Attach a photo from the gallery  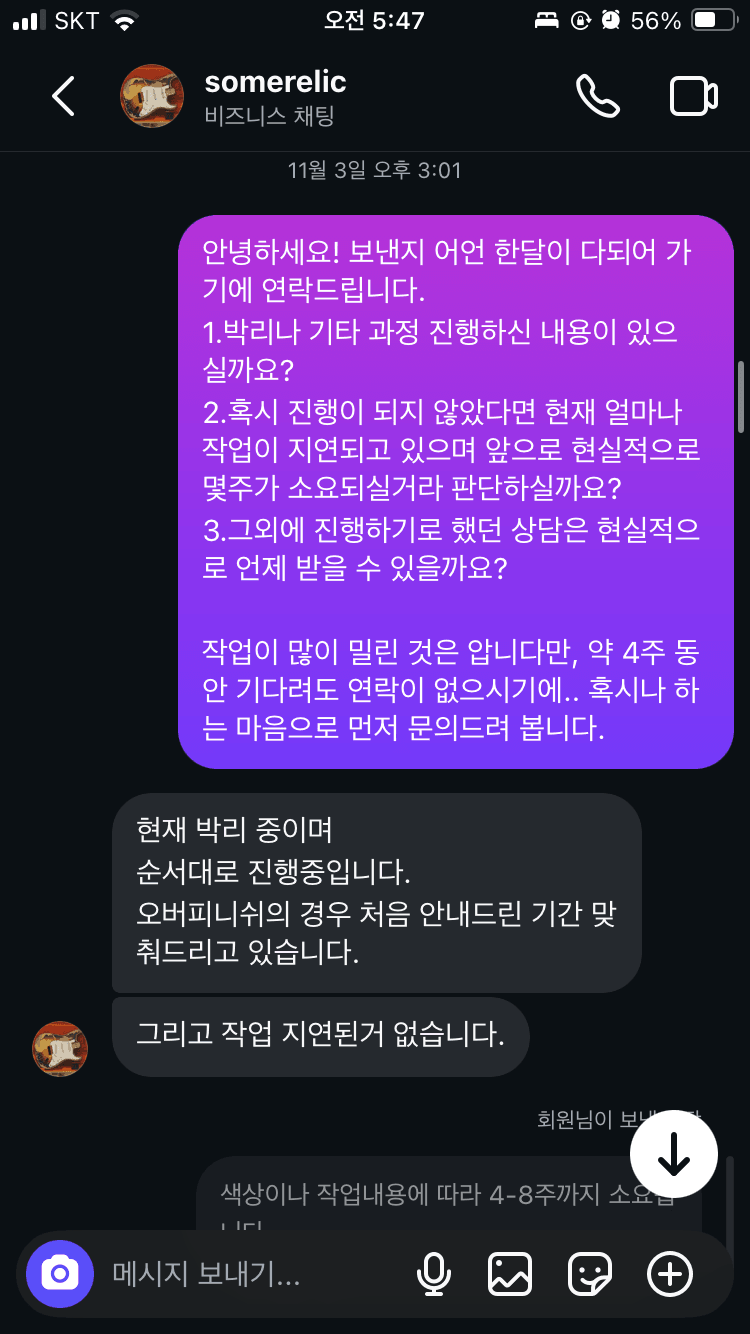510,1274
